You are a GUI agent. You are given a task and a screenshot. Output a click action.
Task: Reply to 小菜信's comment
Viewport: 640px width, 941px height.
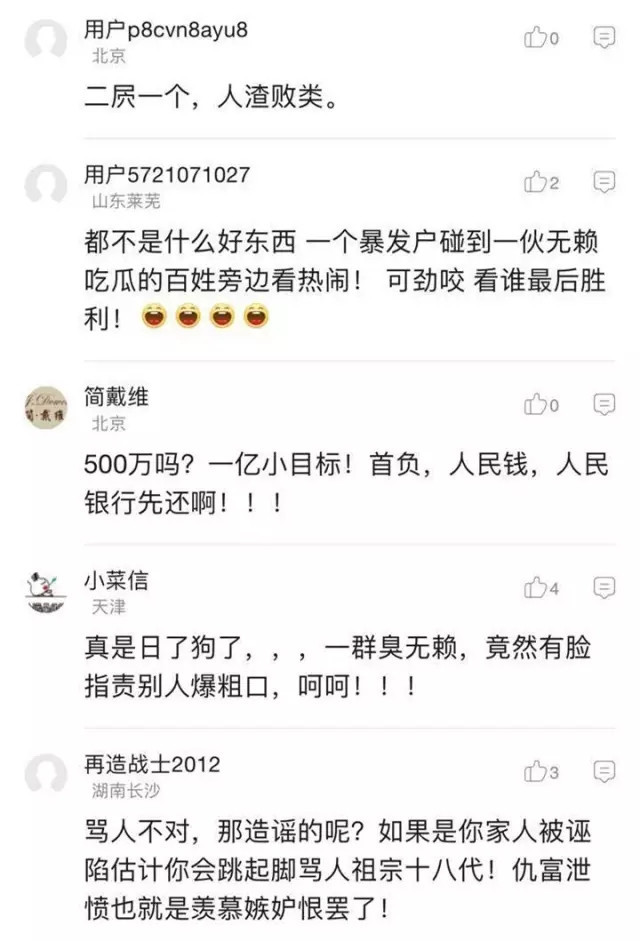pyautogui.click(x=604, y=588)
